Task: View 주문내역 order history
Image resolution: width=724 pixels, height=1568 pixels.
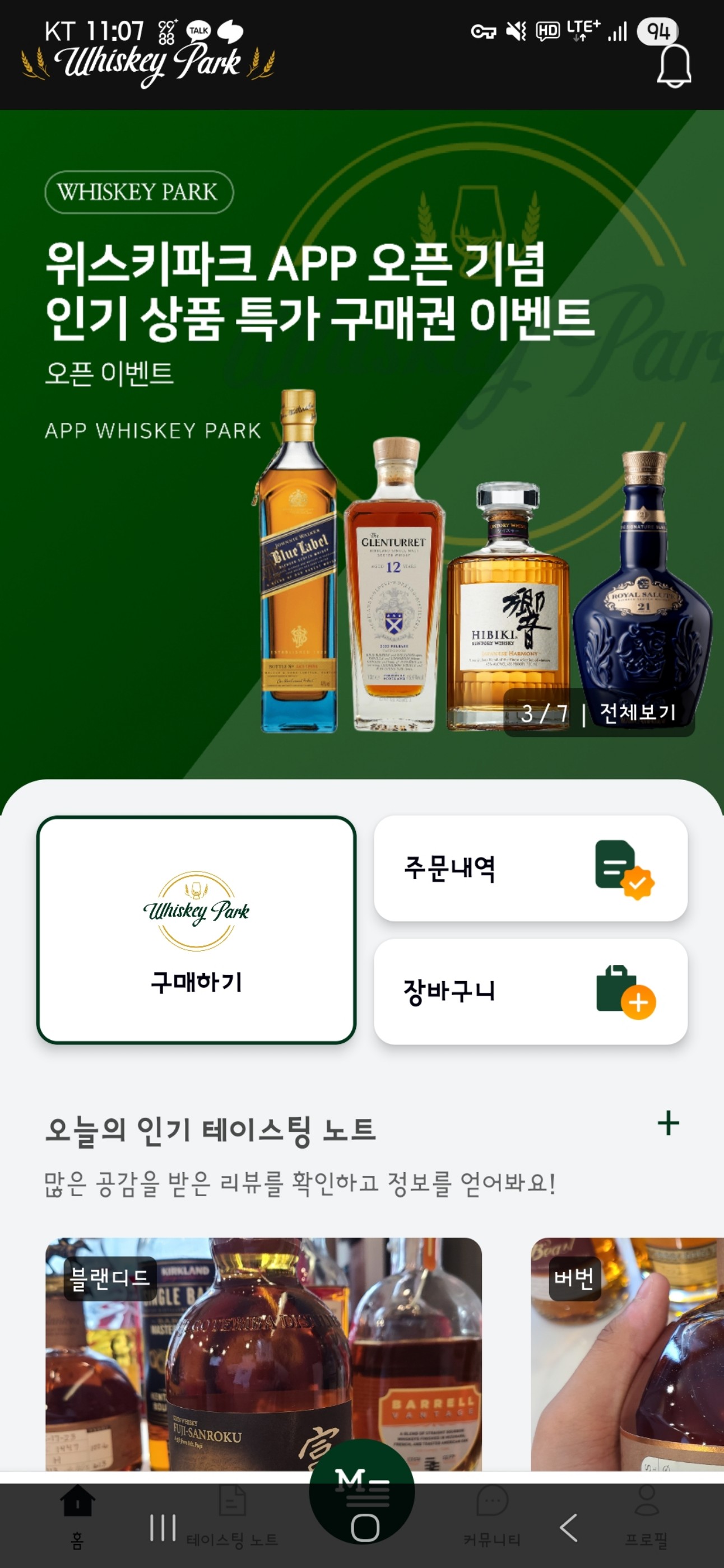Action: [530, 869]
